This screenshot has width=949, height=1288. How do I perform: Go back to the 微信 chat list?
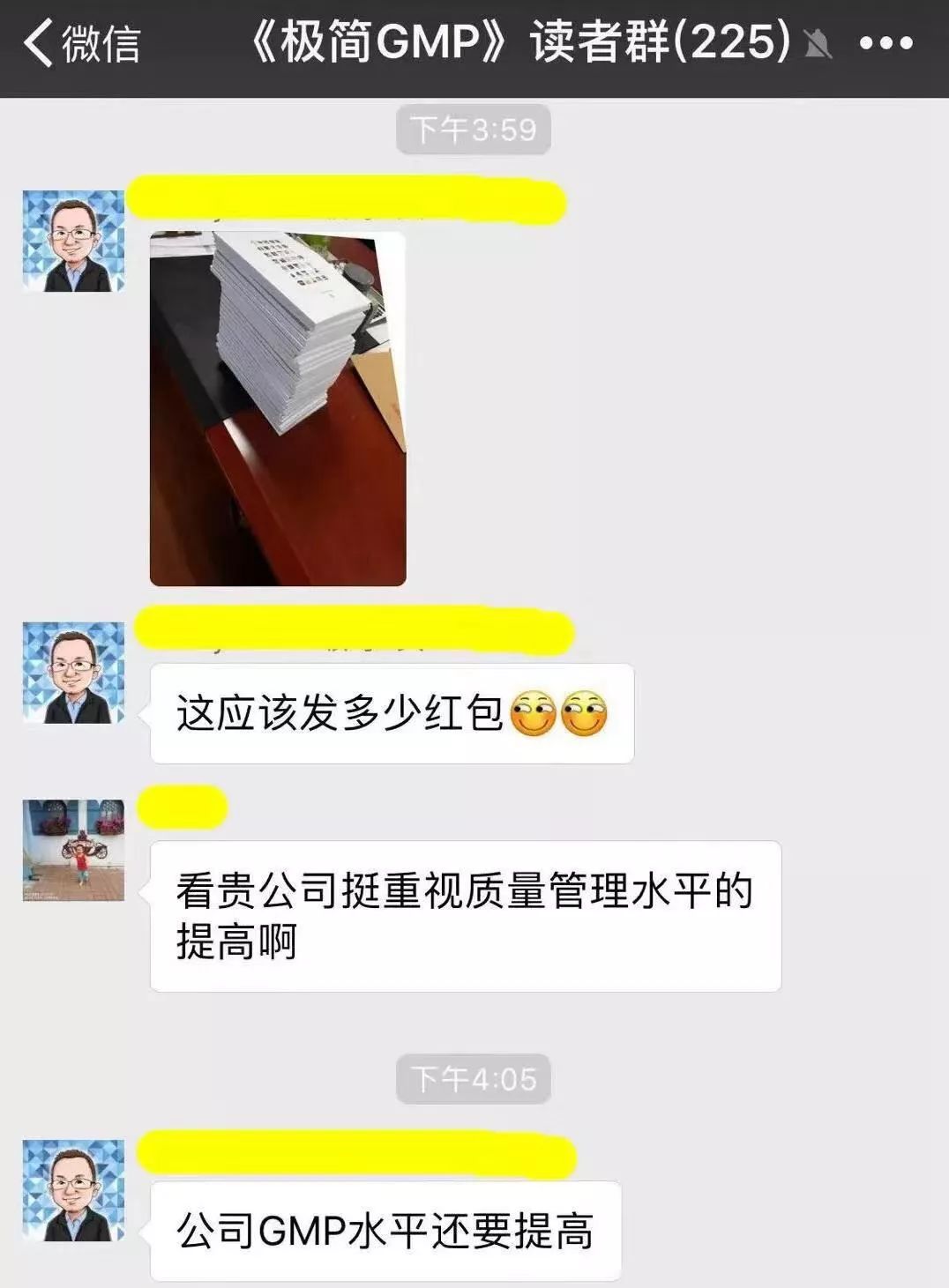click(81, 43)
